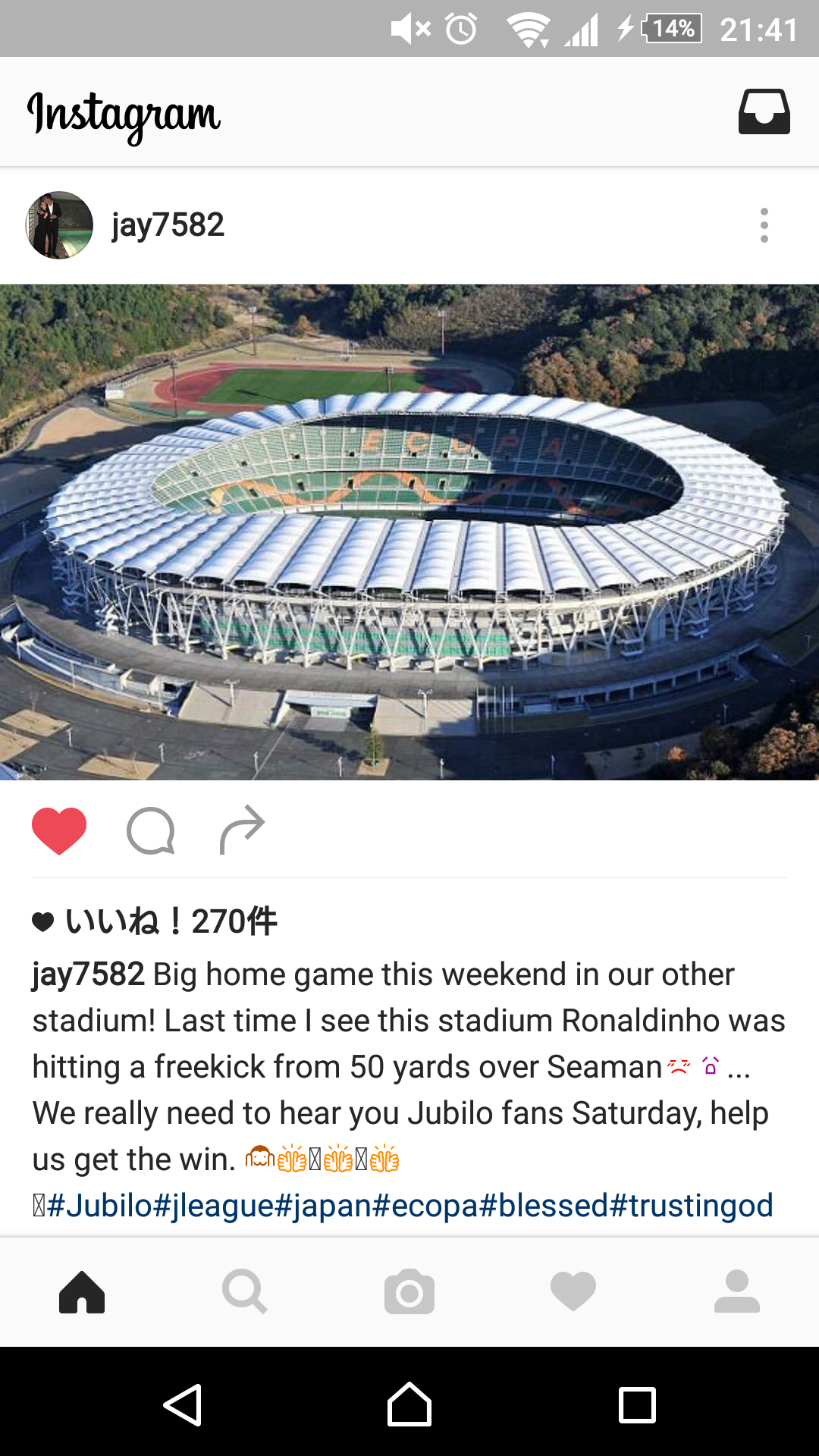
Task: Open the post's three-dot options menu
Action: coord(764,225)
